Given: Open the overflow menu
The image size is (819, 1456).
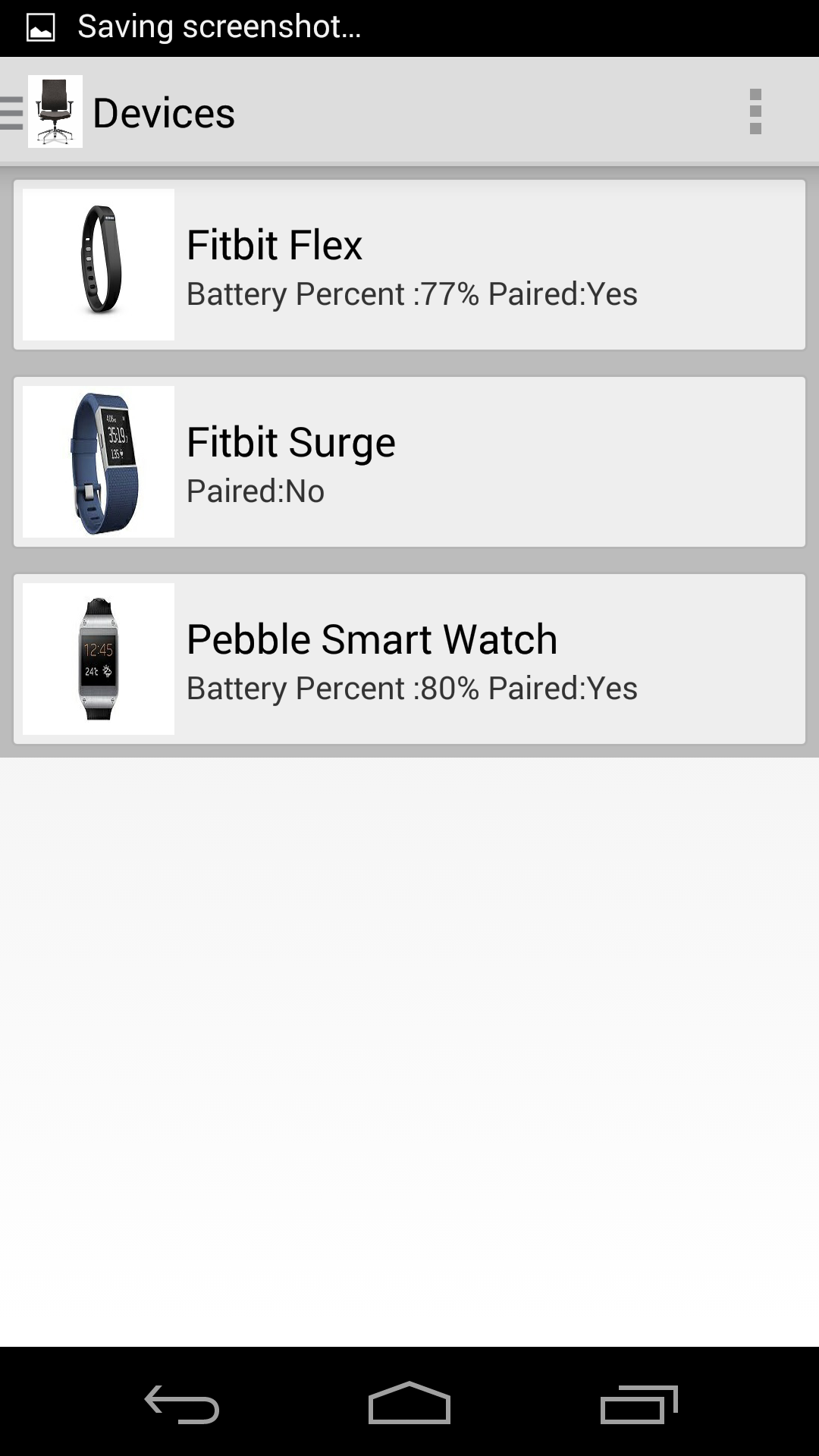Looking at the screenshot, I should coord(755,112).
